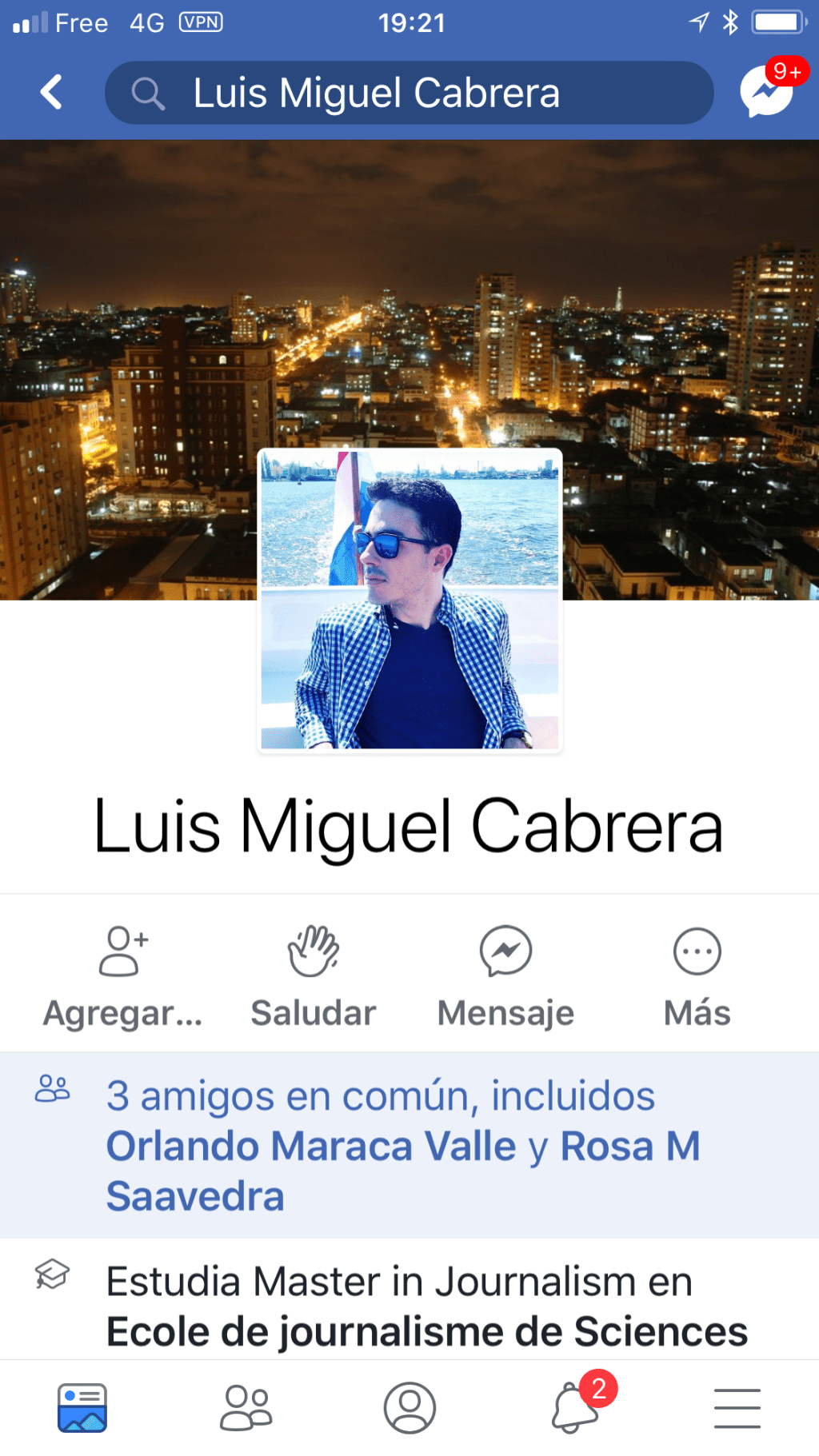Send a message via Mensaje
The width and height of the screenshot is (819, 1456).
(x=505, y=976)
